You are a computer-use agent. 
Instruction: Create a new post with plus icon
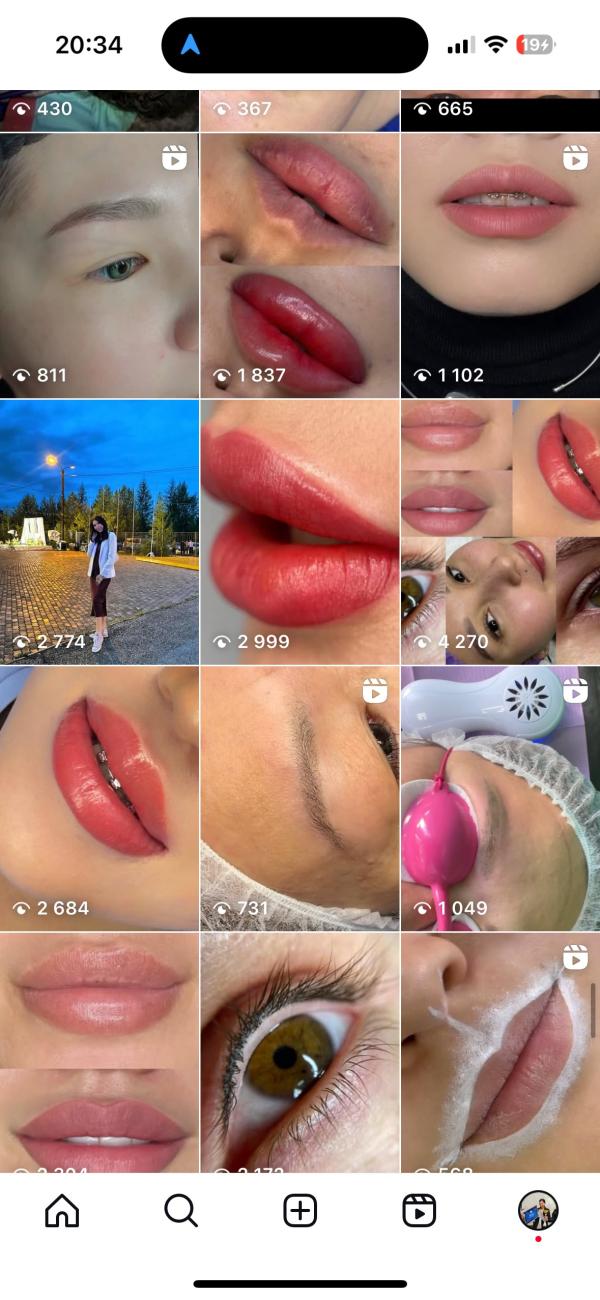point(300,1211)
